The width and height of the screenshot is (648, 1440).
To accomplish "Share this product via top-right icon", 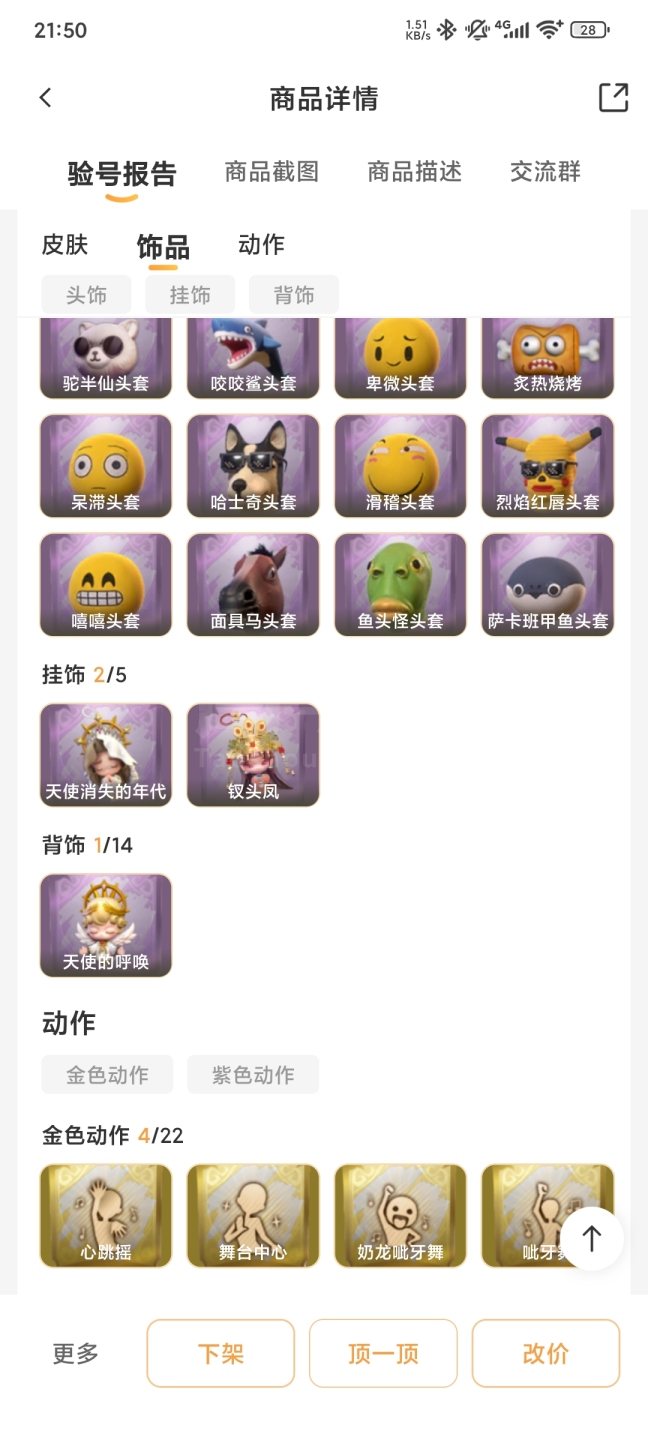I will (612, 98).
